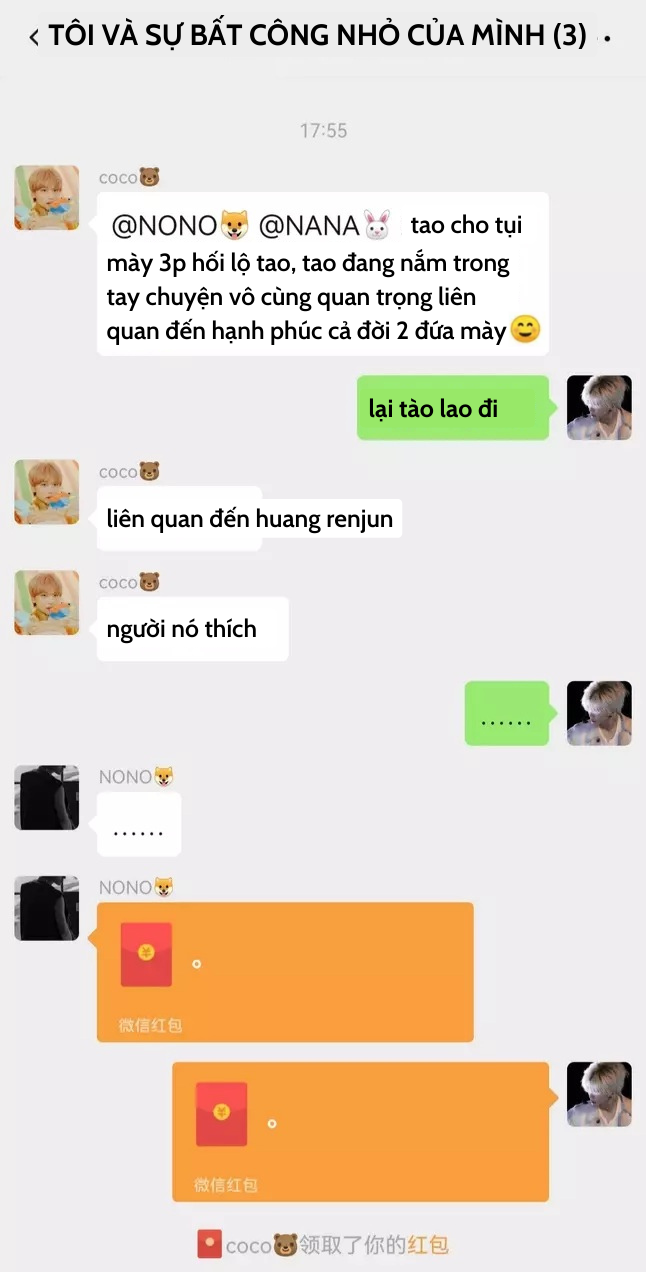Viewport: 646px width, 1272px height.
Task: Open your avatar next to 'lại tào lao đi'
Action: [x=599, y=407]
